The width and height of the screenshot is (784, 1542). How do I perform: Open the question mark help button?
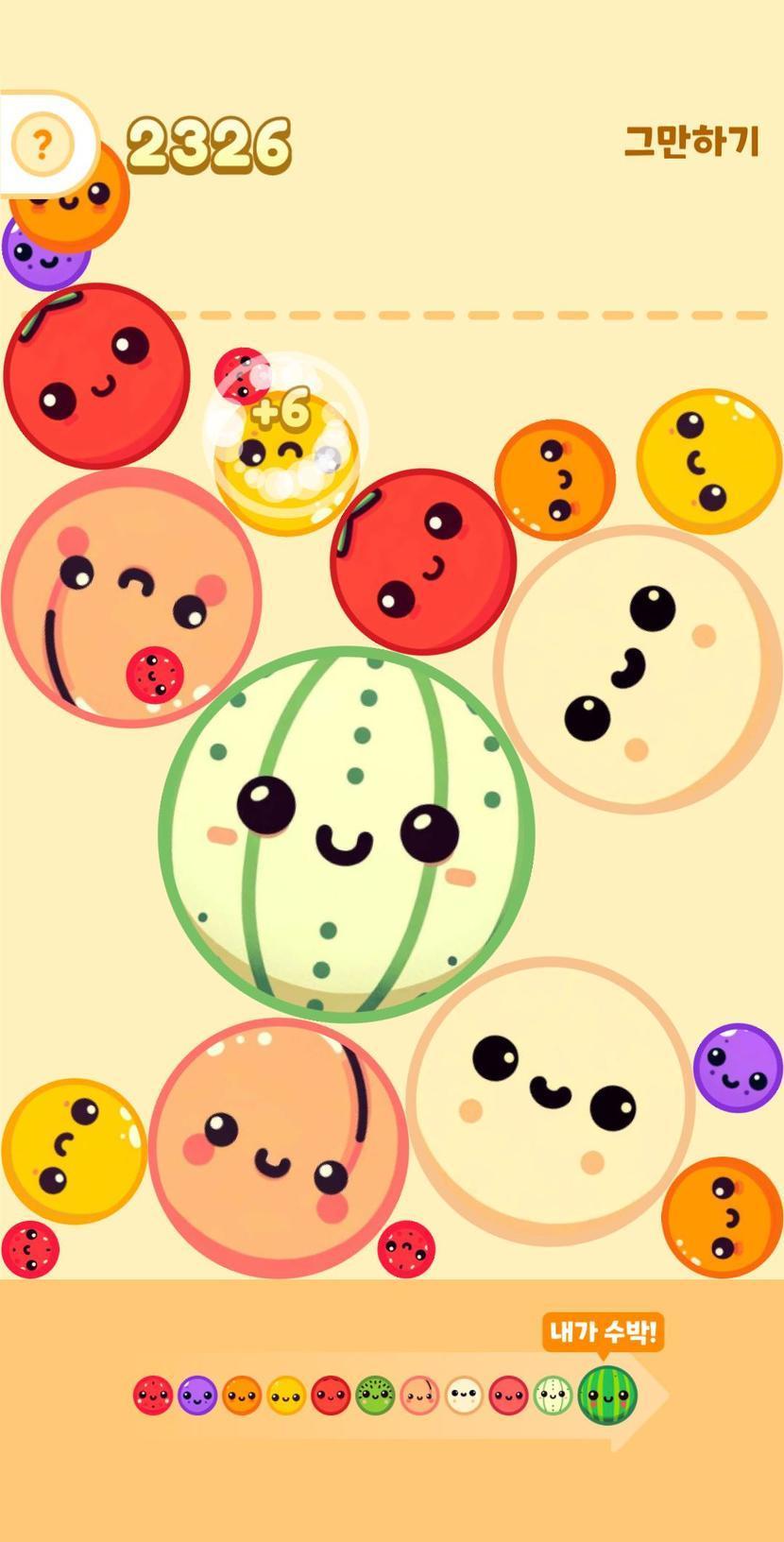click(x=42, y=145)
